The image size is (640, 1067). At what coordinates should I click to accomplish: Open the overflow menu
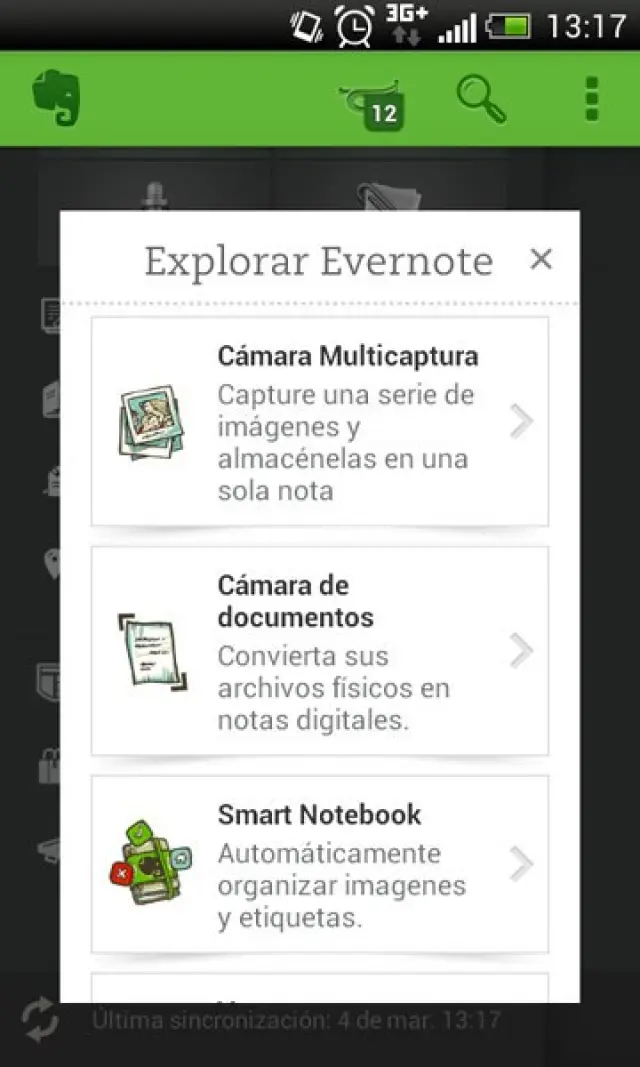pyautogui.click(x=592, y=99)
